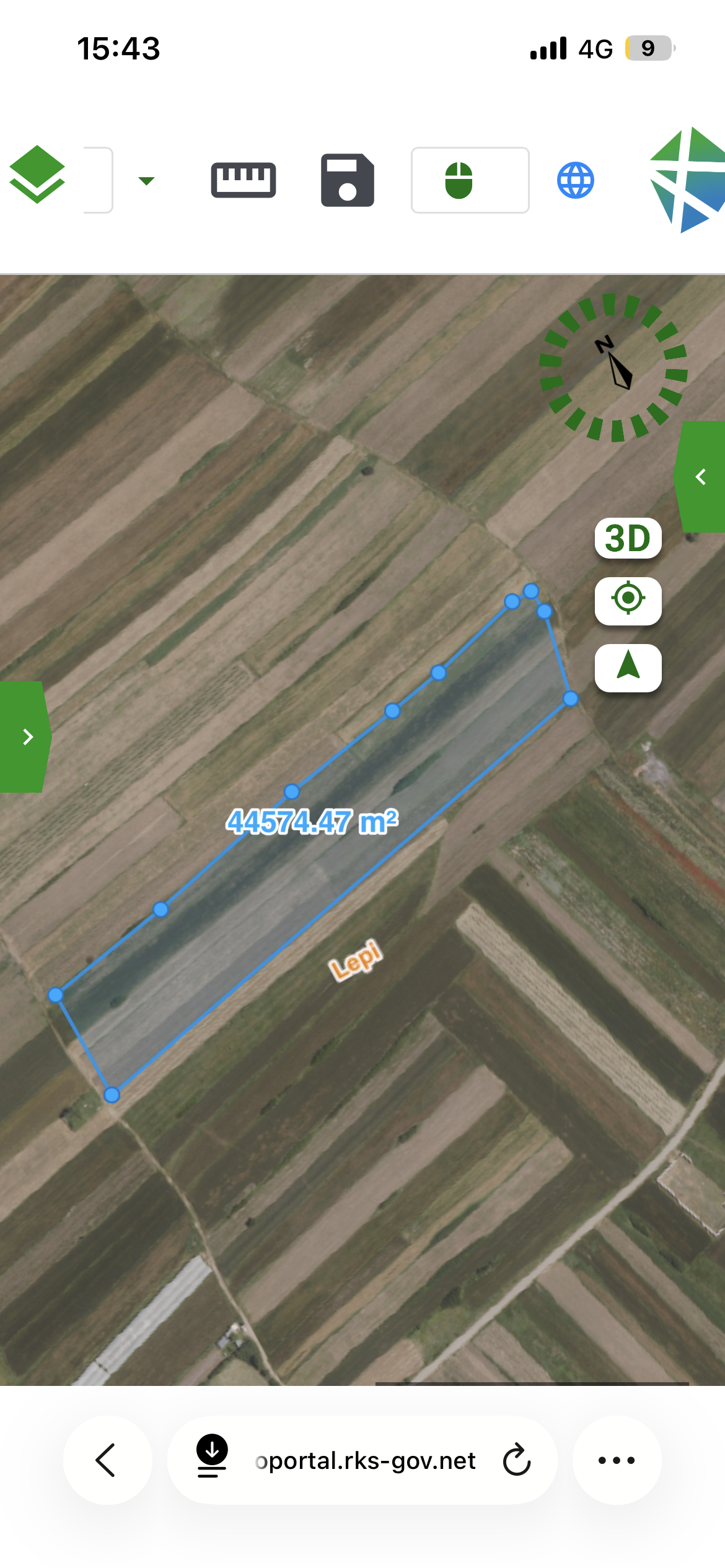725x1568 pixels.
Task: Expand the green right side panel
Action: click(x=701, y=477)
